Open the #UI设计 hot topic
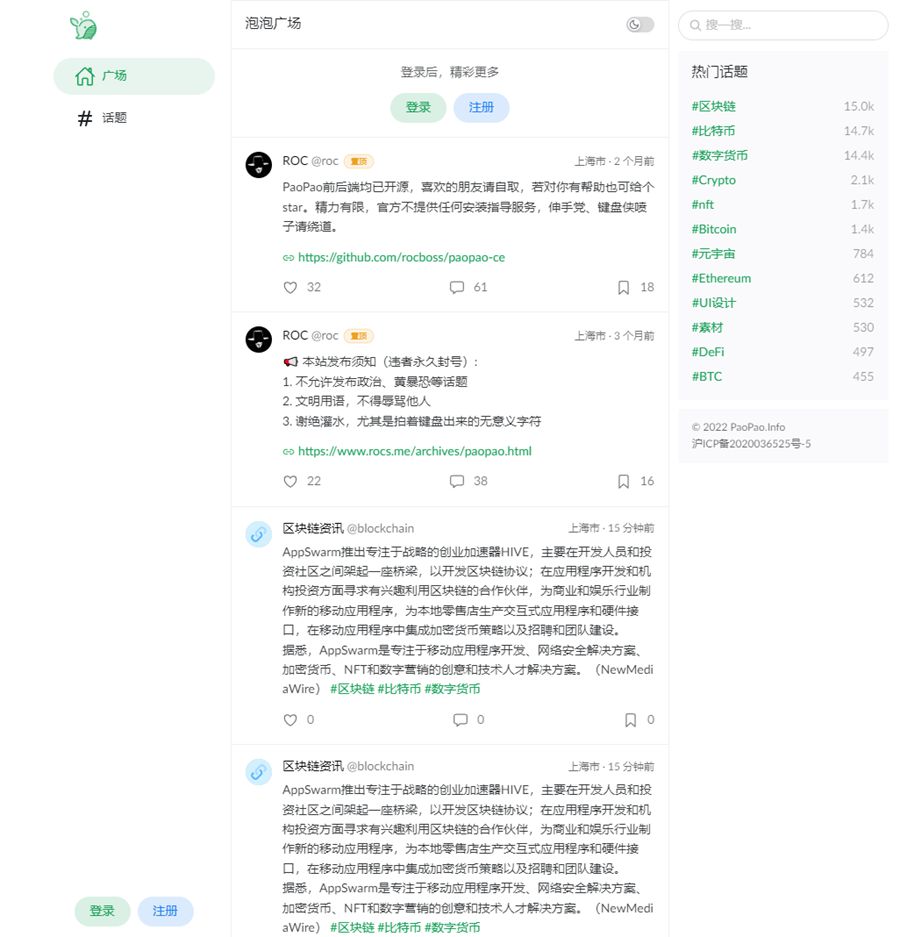Image resolution: width=900 pixels, height=937 pixels. (x=713, y=303)
